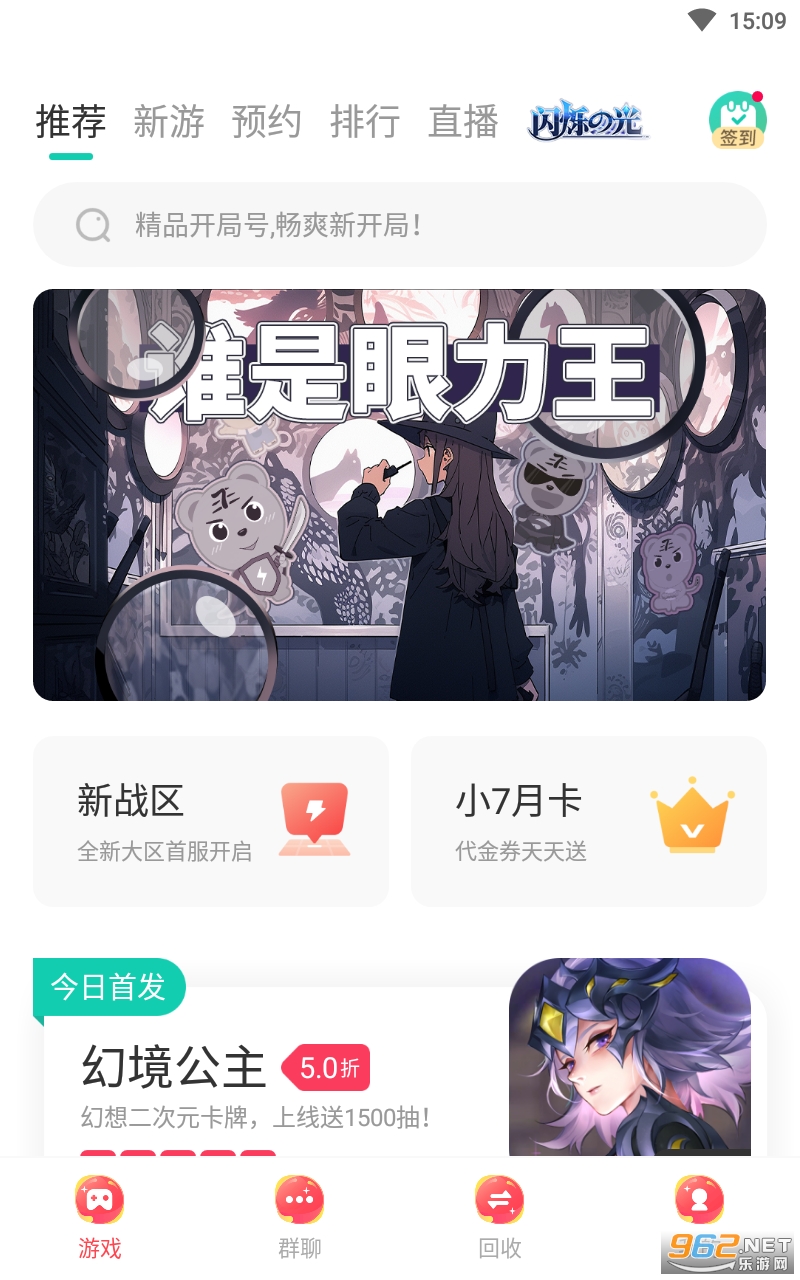The height and width of the screenshot is (1280, 800).
Task: Switch to the 预约 tab
Action: (x=267, y=122)
